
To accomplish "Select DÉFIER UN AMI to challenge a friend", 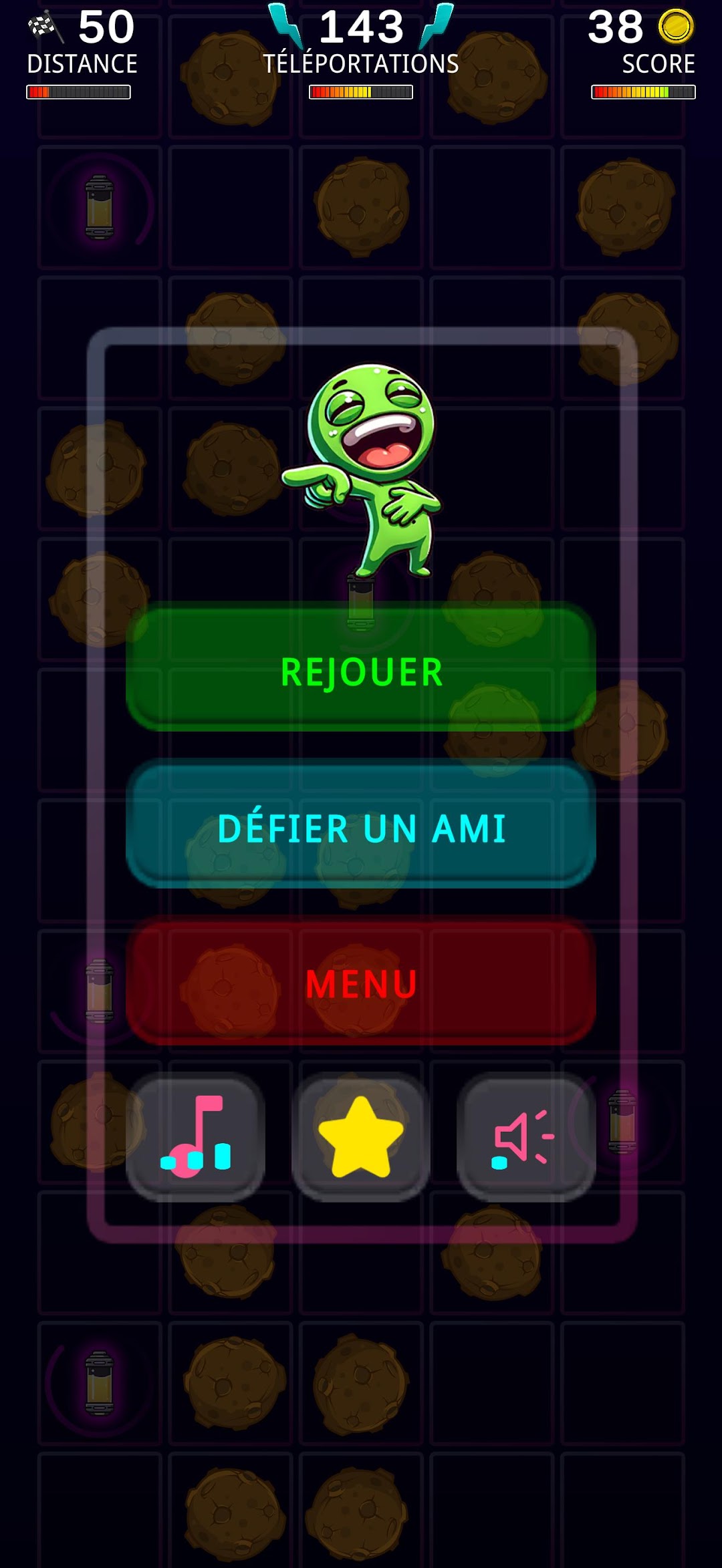I will (x=361, y=826).
